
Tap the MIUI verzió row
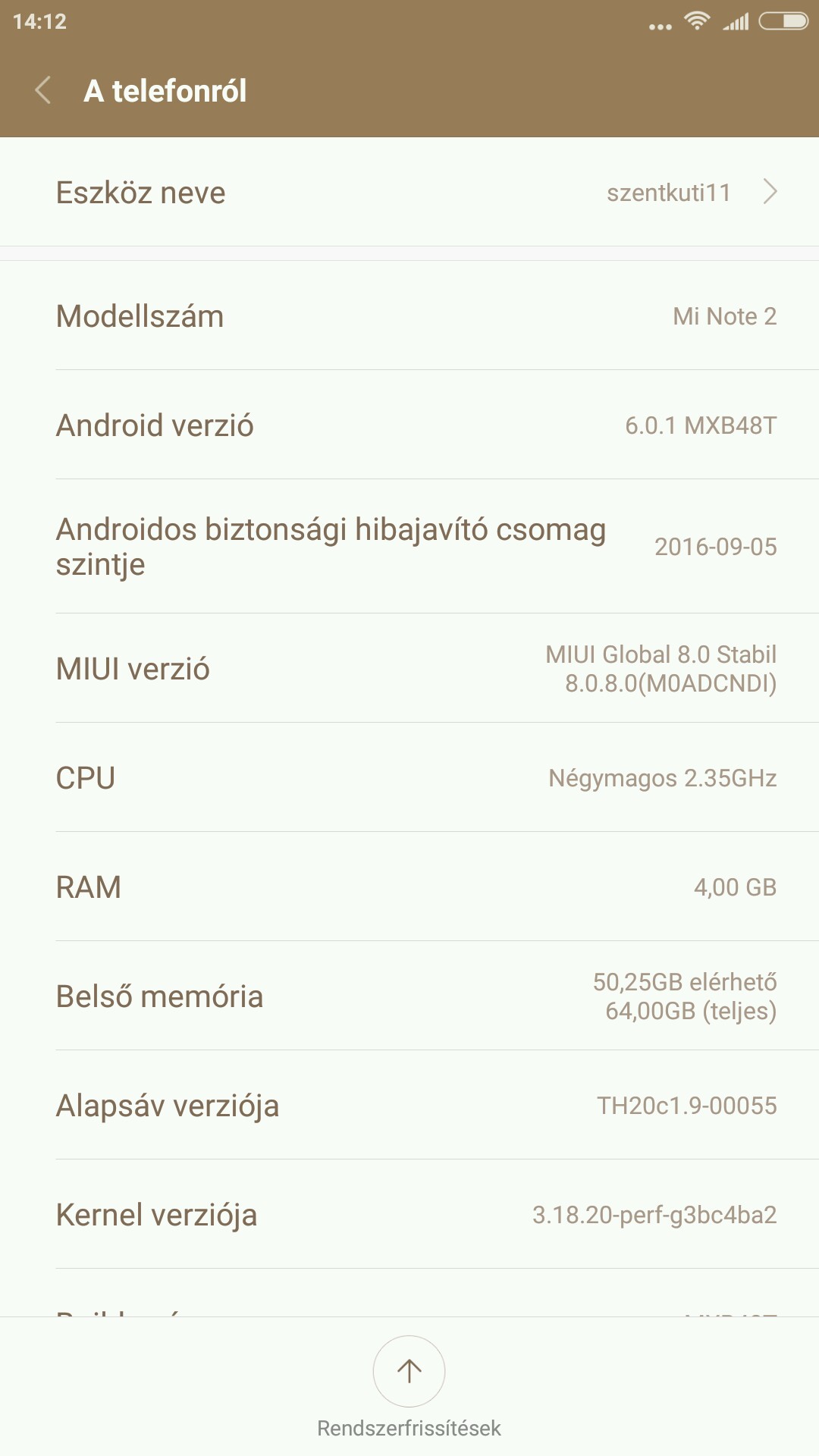click(x=409, y=668)
